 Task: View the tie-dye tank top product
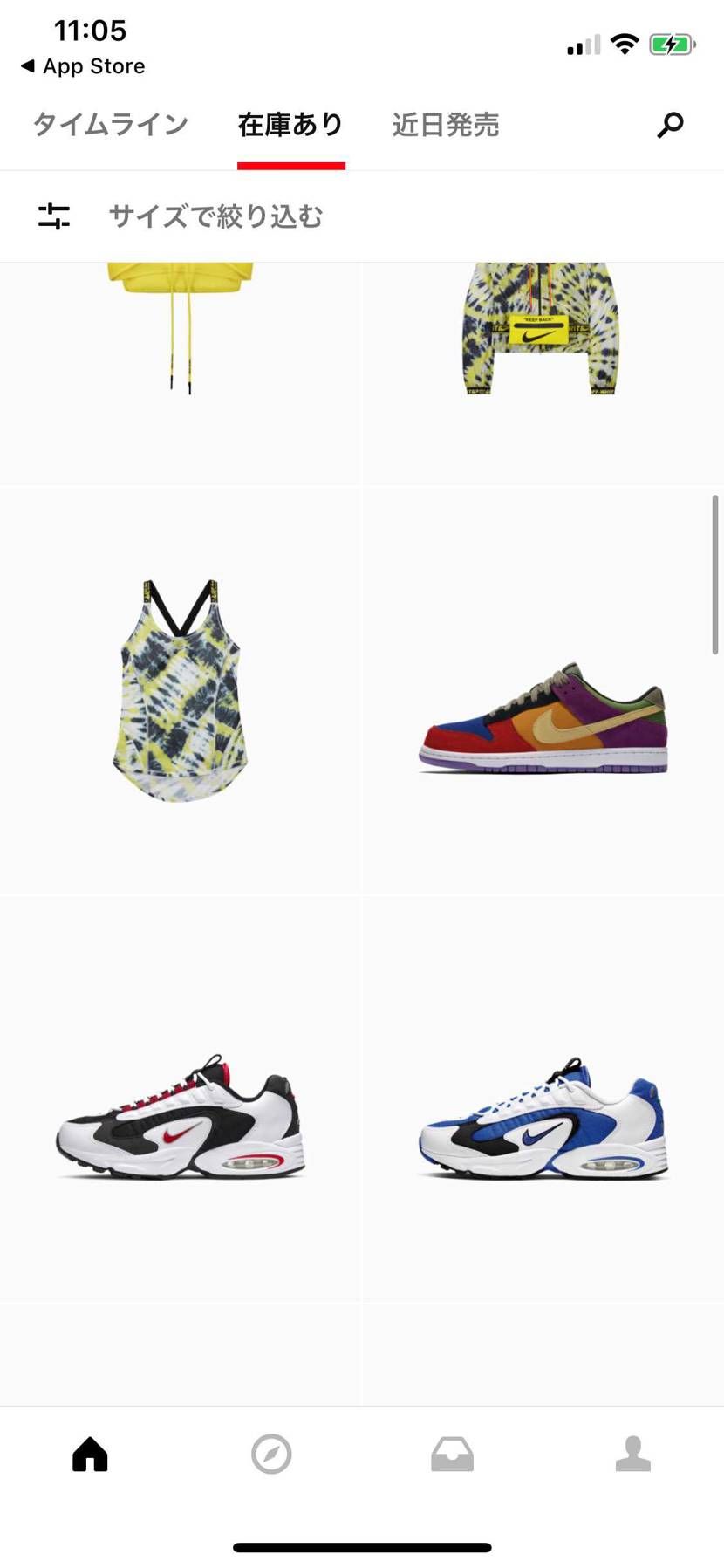[180, 690]
